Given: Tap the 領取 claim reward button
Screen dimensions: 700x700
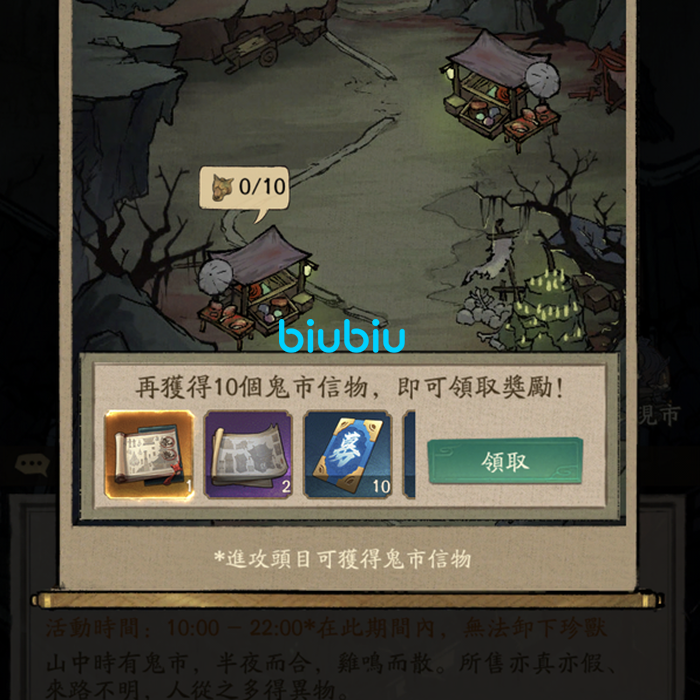Looking at the screenshot, I should [505, 462].
